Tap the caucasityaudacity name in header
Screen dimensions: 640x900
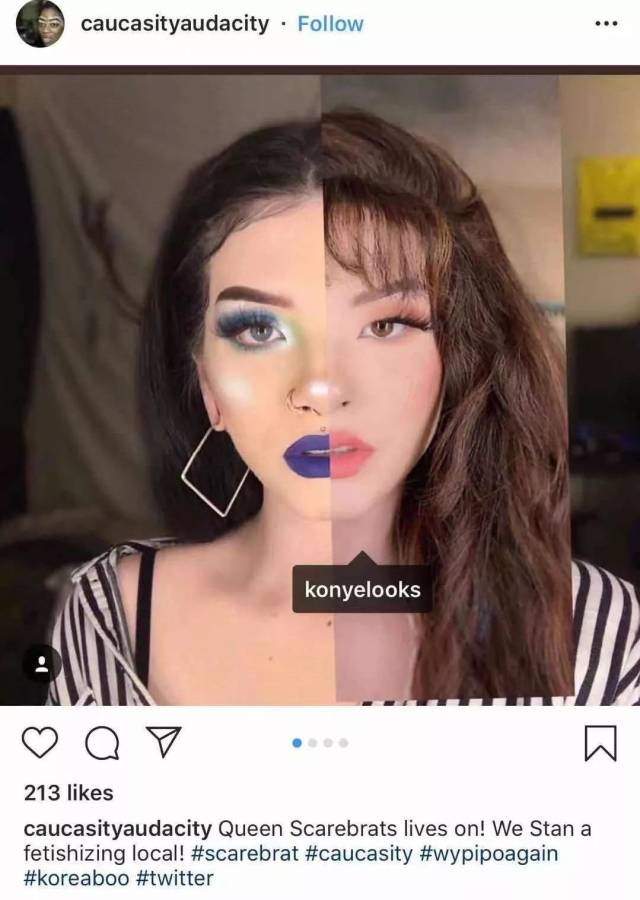tap(174, 24)
